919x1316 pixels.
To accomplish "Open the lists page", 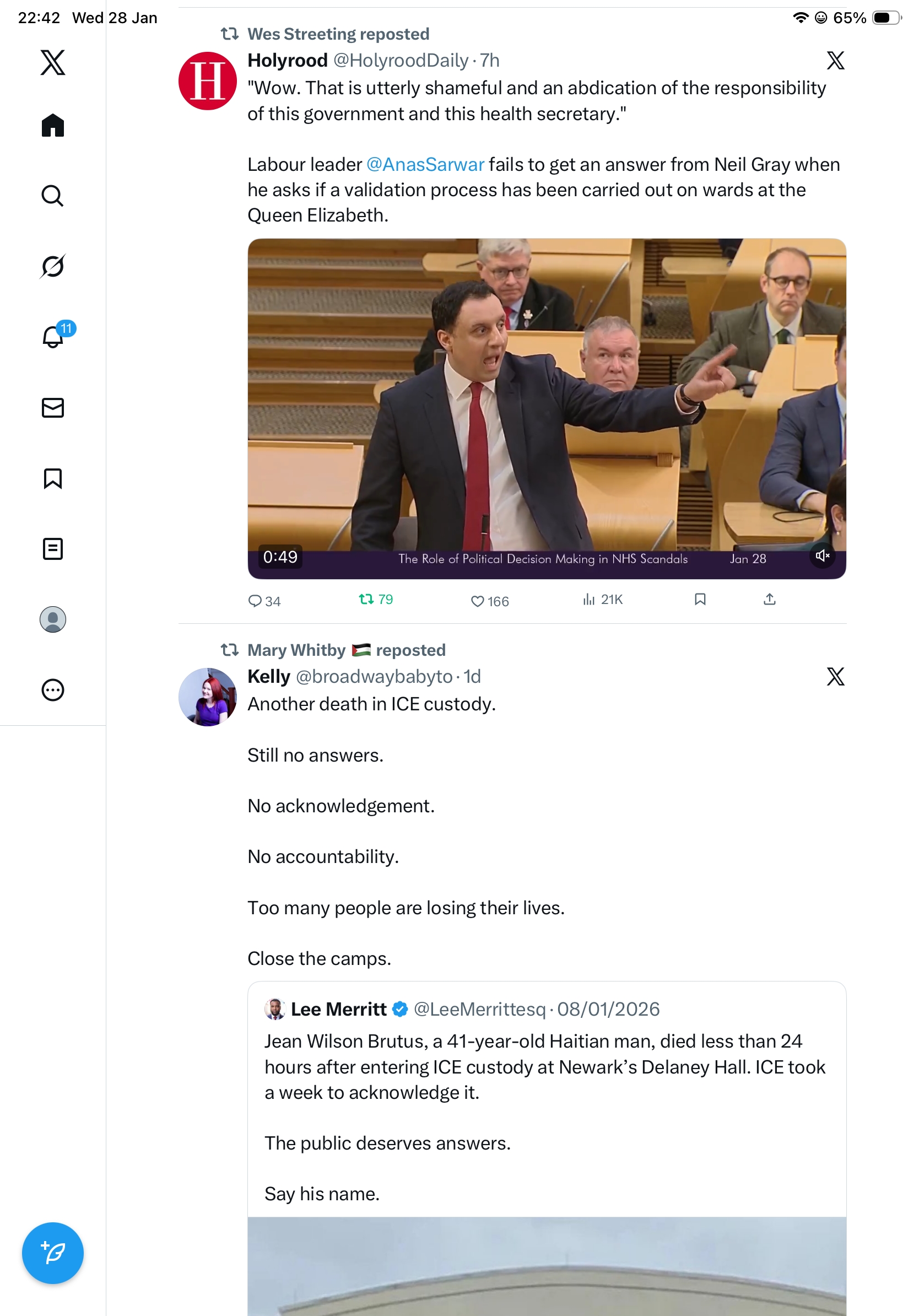I will (x=53, y=548).
